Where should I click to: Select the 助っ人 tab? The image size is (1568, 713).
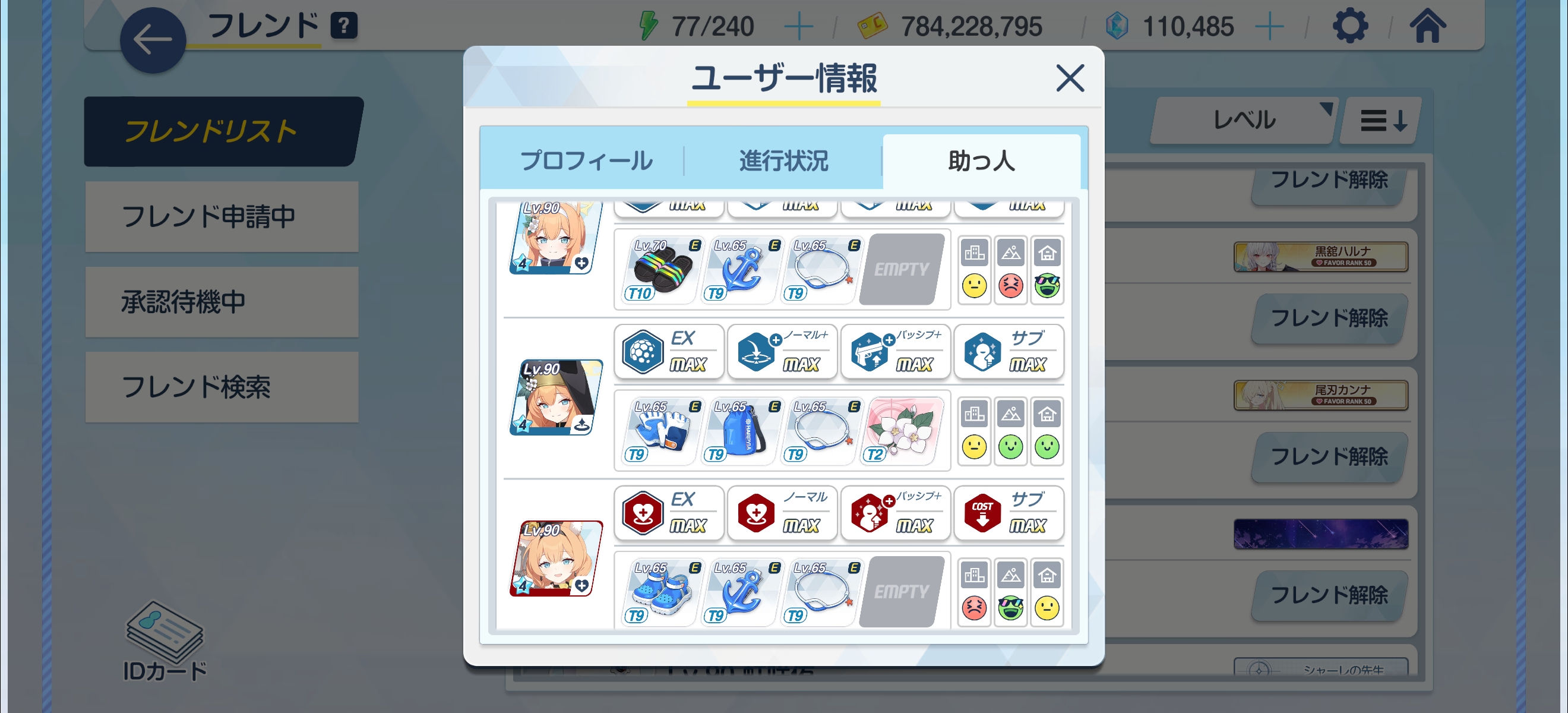[981, 161]
